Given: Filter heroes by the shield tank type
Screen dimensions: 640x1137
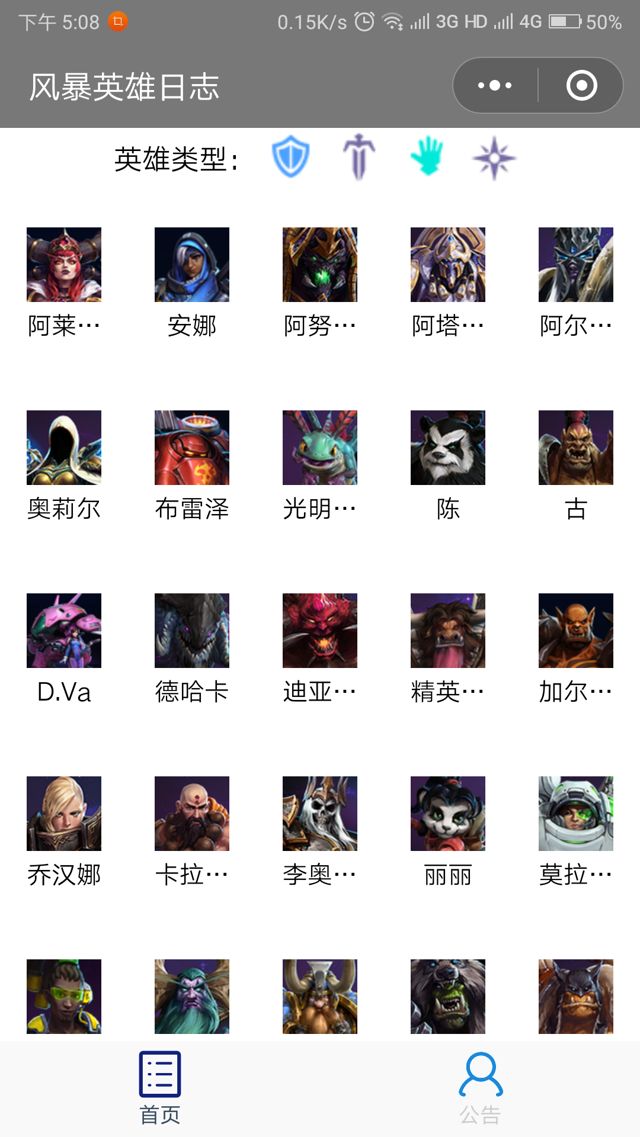Looking at the screenshot, I should pyautogui.click(x=291, y=158).
